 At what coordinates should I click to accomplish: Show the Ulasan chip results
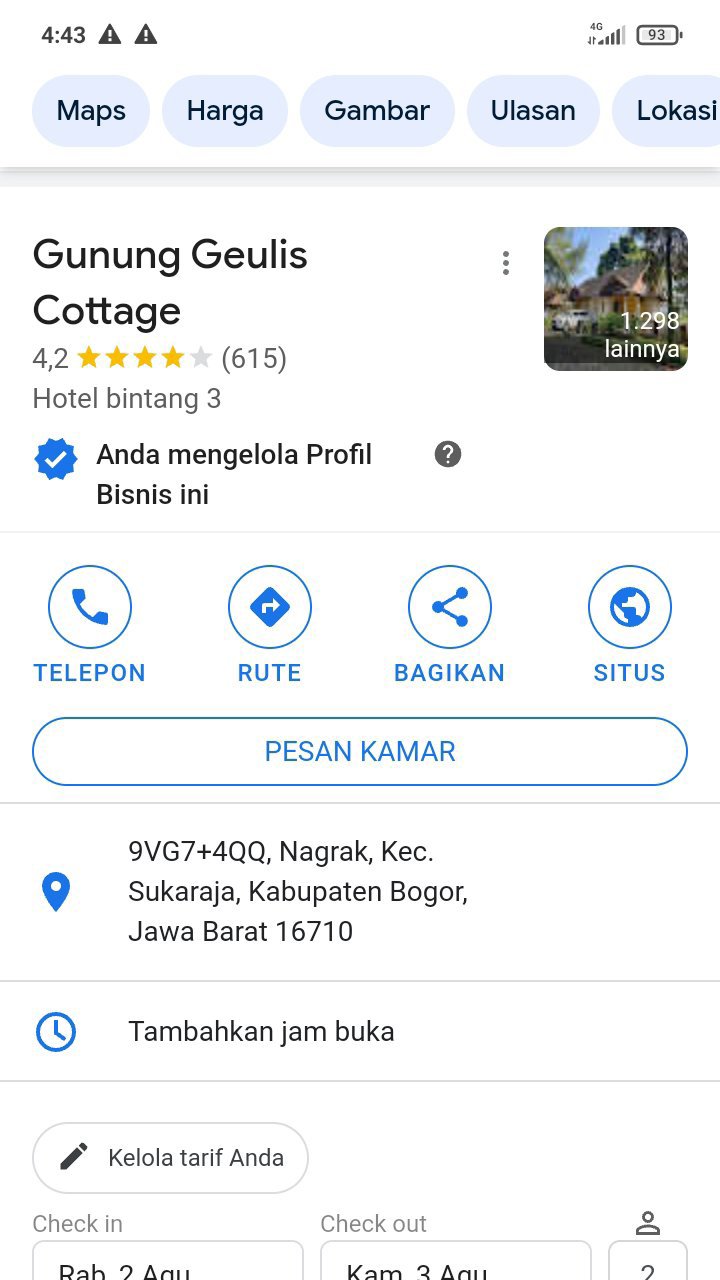[x=533, y=110]
